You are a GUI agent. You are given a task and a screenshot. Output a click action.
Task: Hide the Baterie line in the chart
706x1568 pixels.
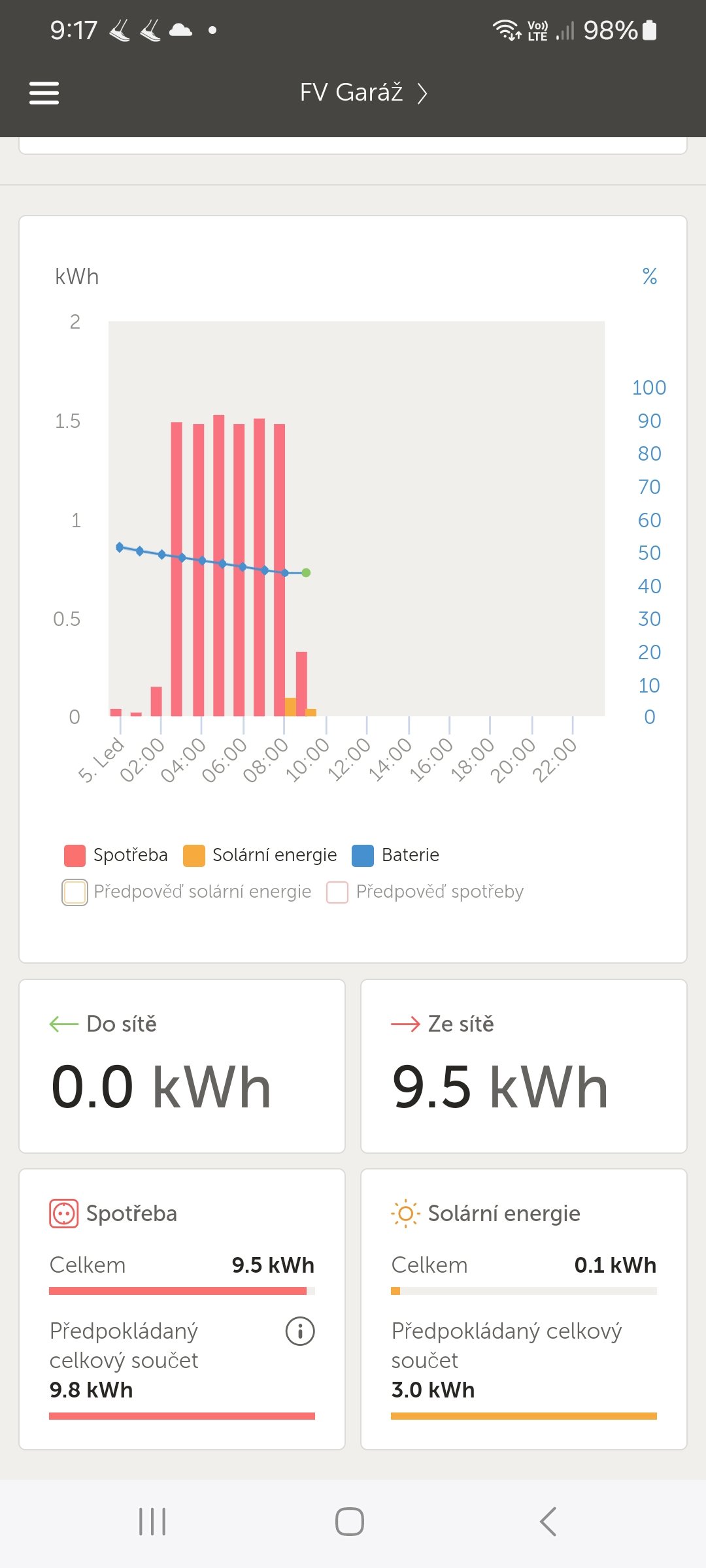[395, 855]
